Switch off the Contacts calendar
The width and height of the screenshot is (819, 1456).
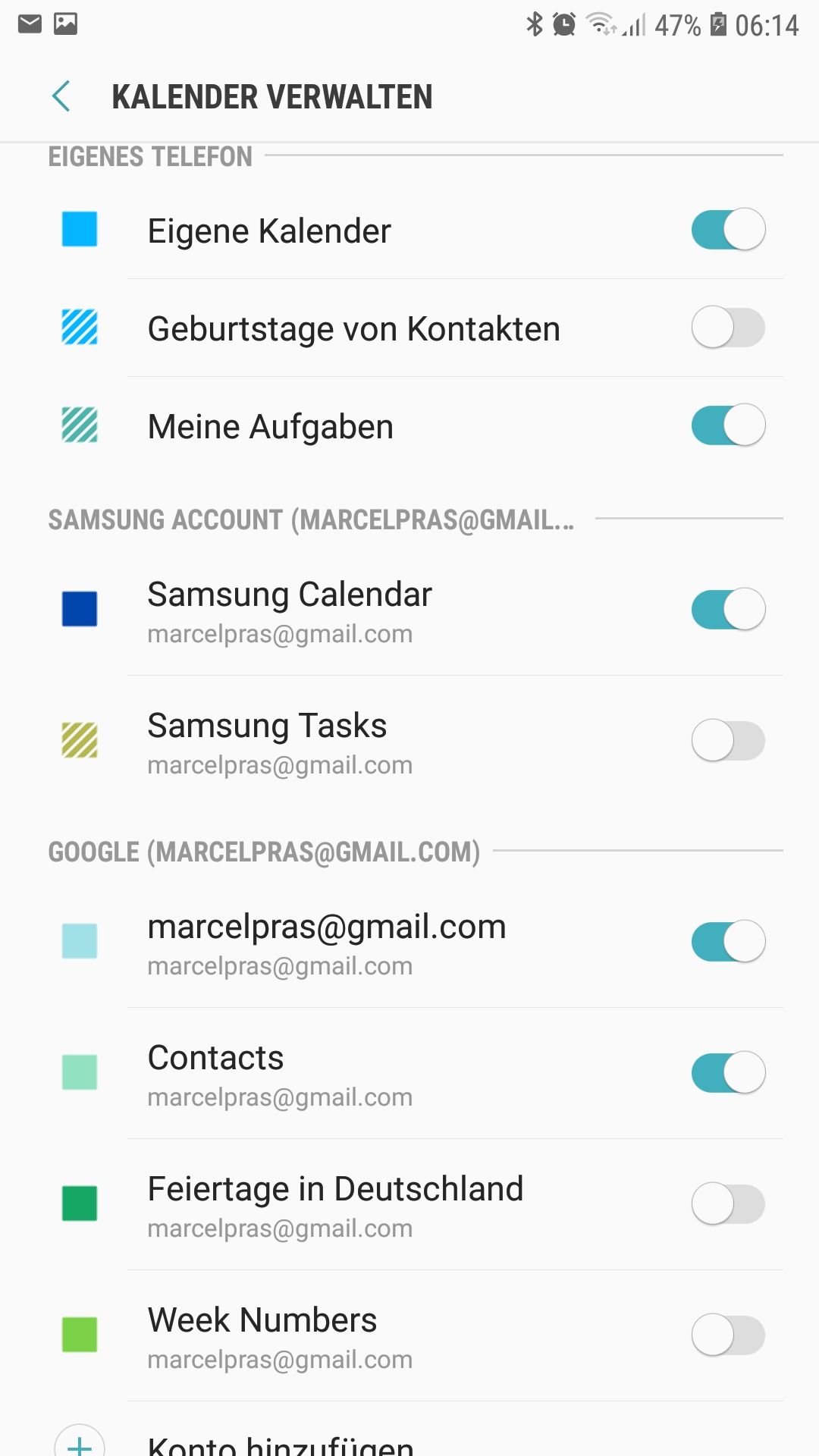click(727, 1073)
